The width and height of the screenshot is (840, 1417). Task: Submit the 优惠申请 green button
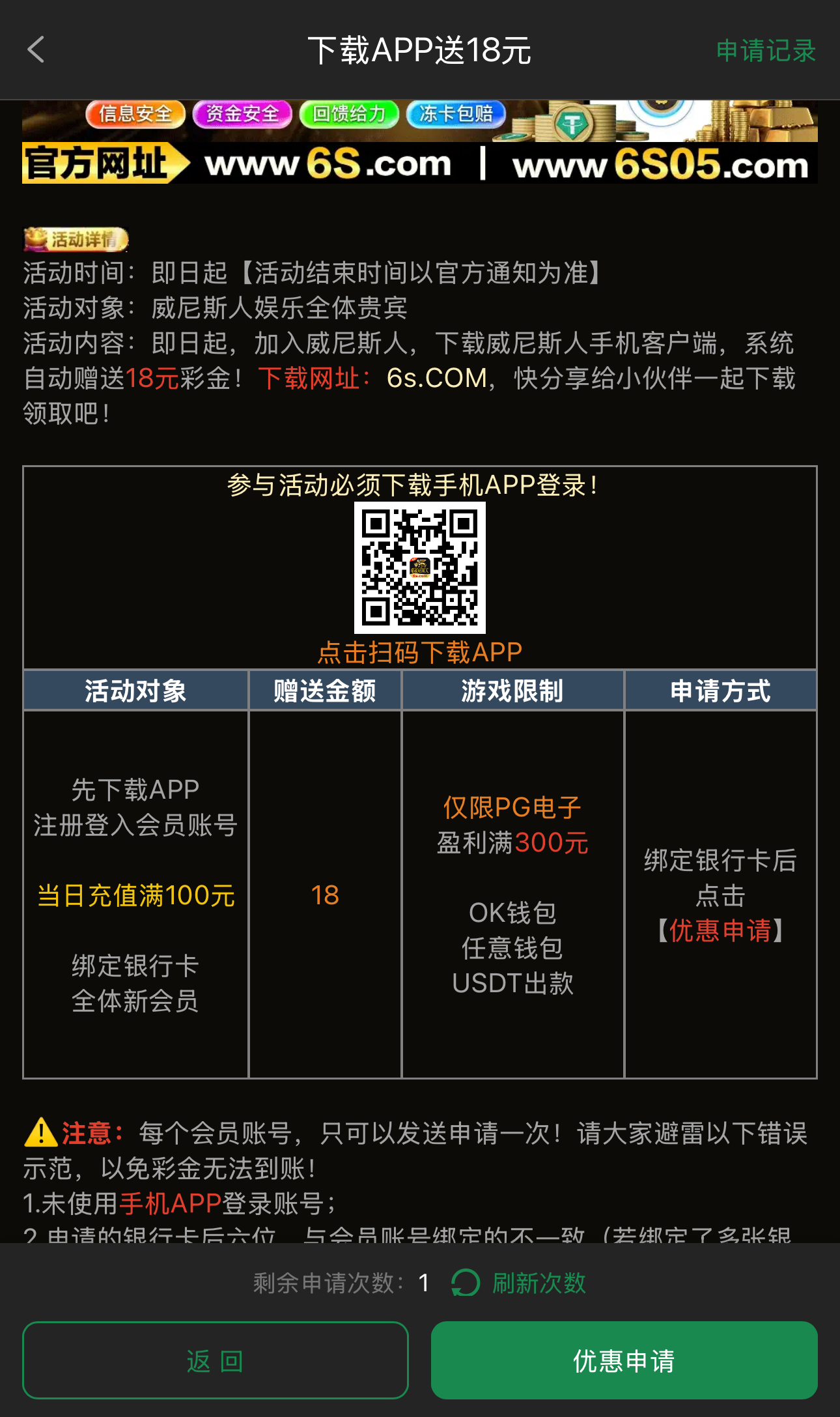[624, 1360]
